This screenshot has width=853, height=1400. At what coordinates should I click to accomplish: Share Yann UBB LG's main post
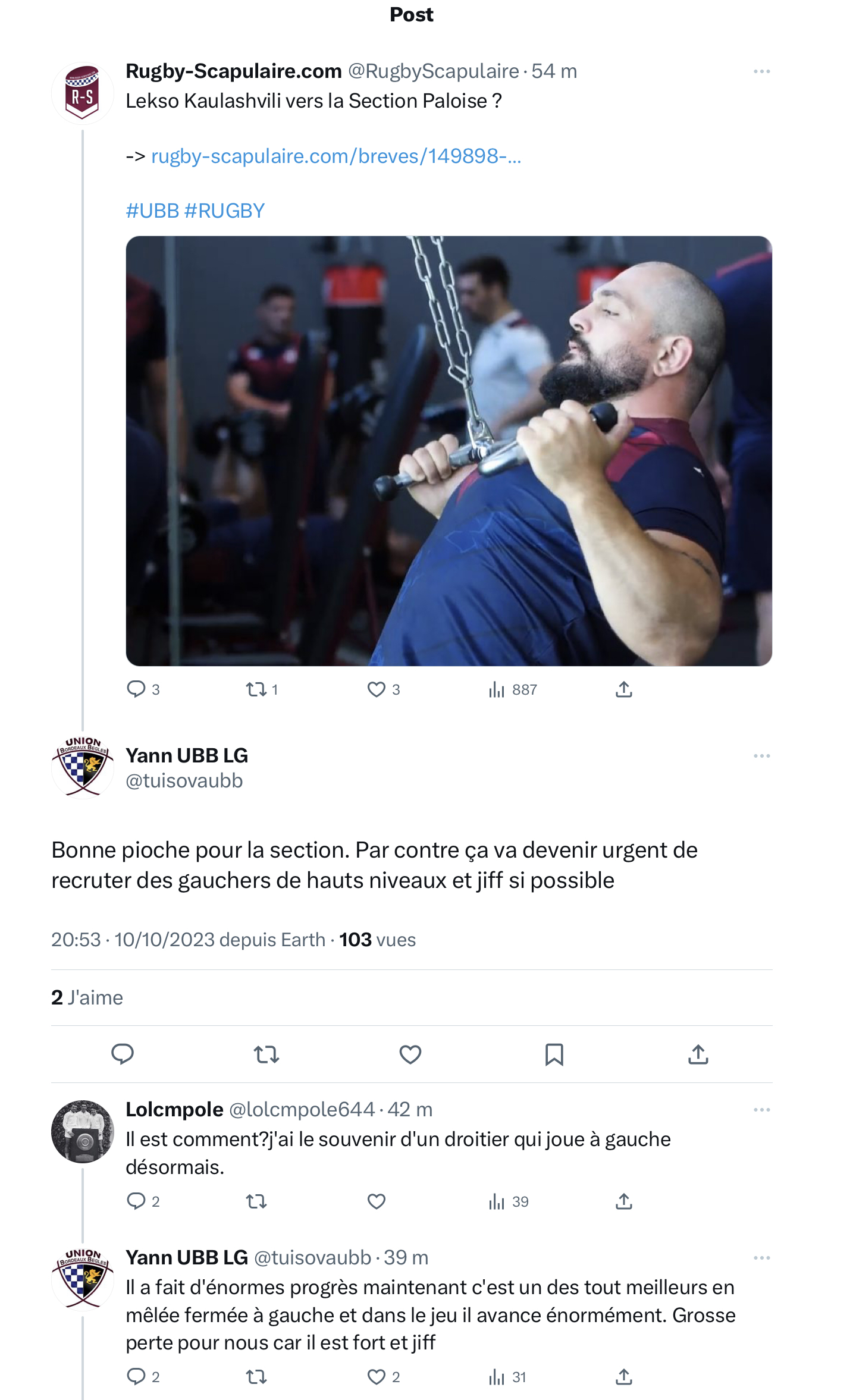coord(698,1054)
